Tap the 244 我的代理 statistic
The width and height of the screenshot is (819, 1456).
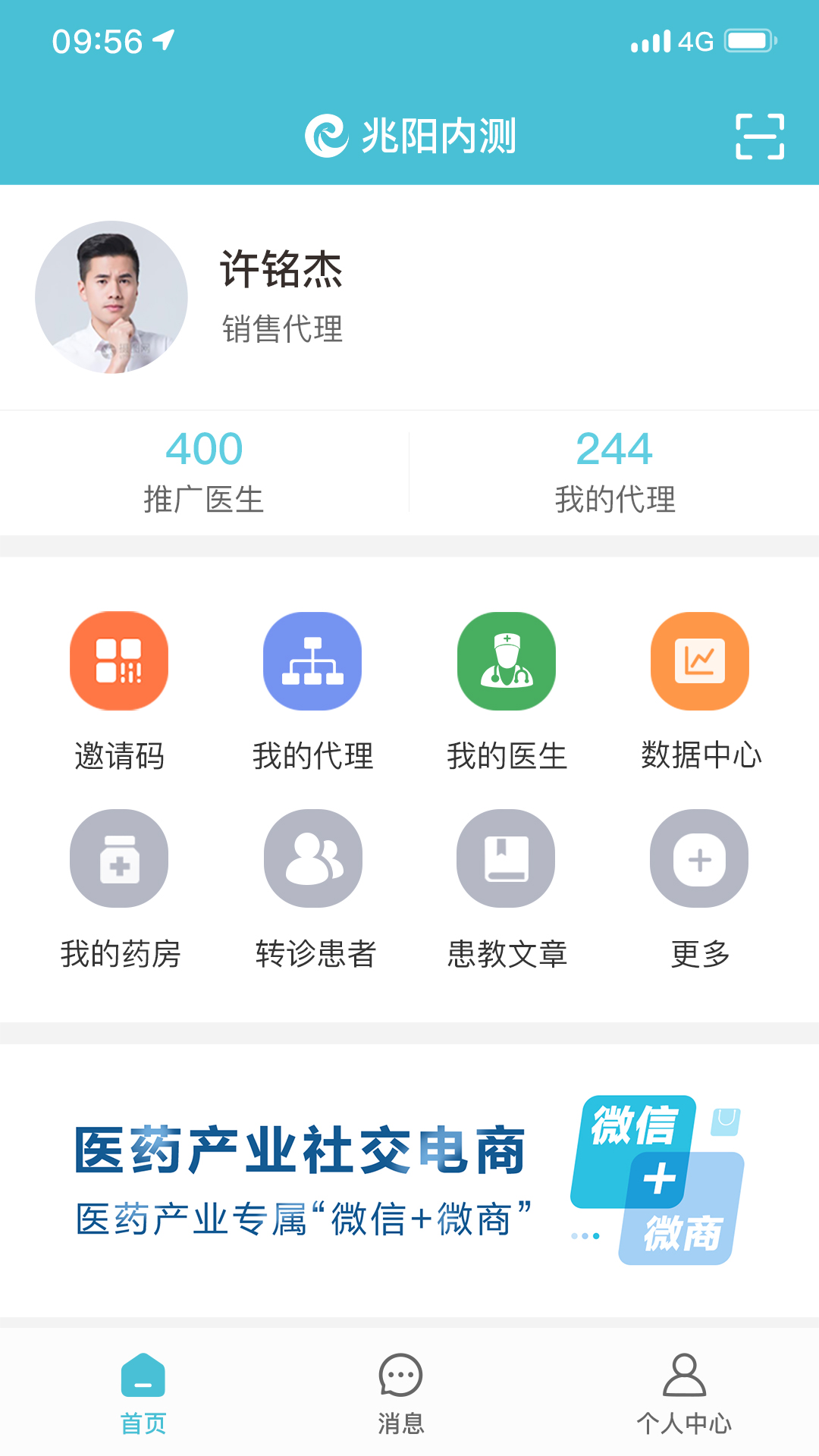click(614, 466)
